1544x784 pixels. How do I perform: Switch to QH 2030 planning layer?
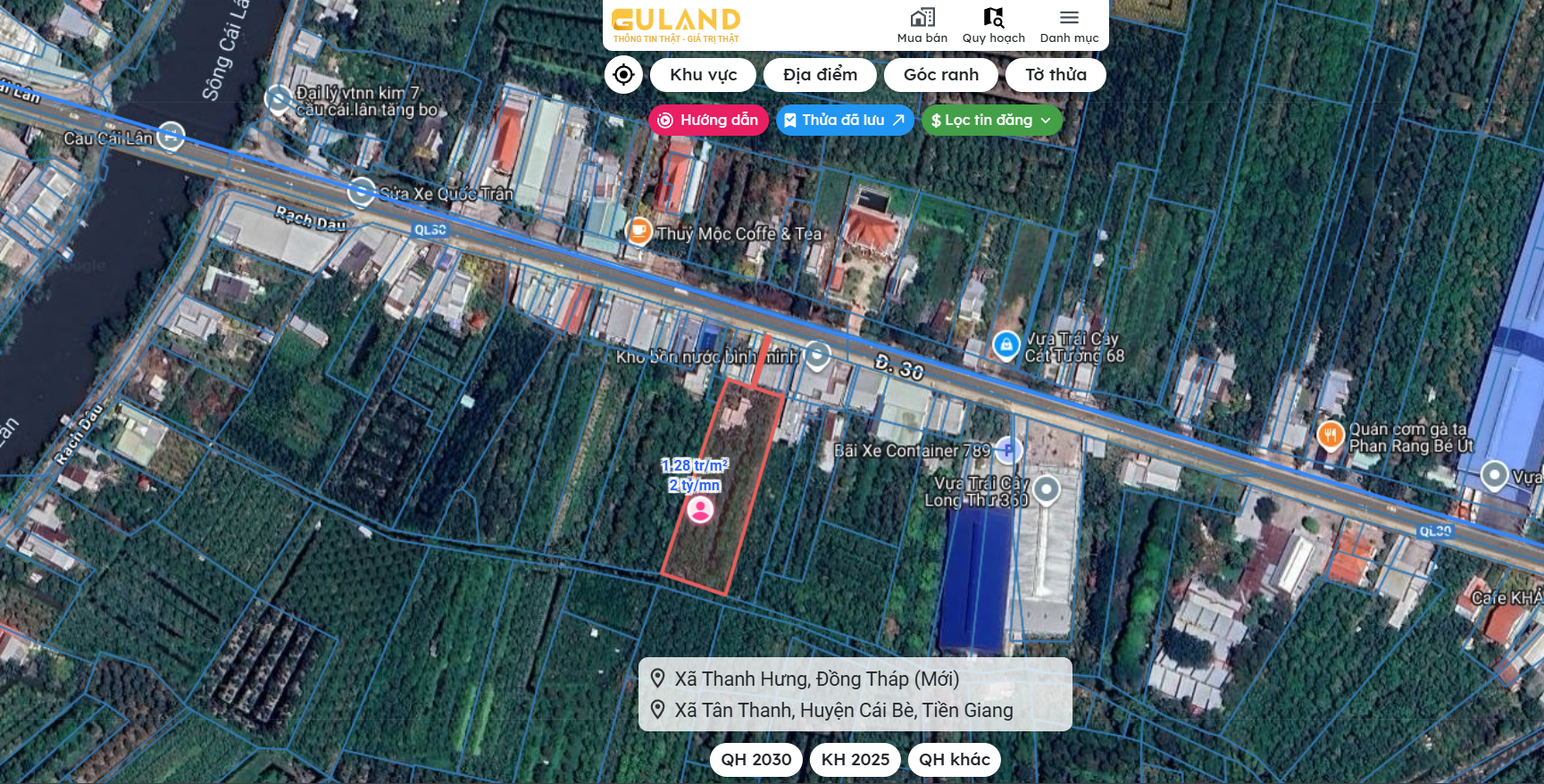[755, 760]
